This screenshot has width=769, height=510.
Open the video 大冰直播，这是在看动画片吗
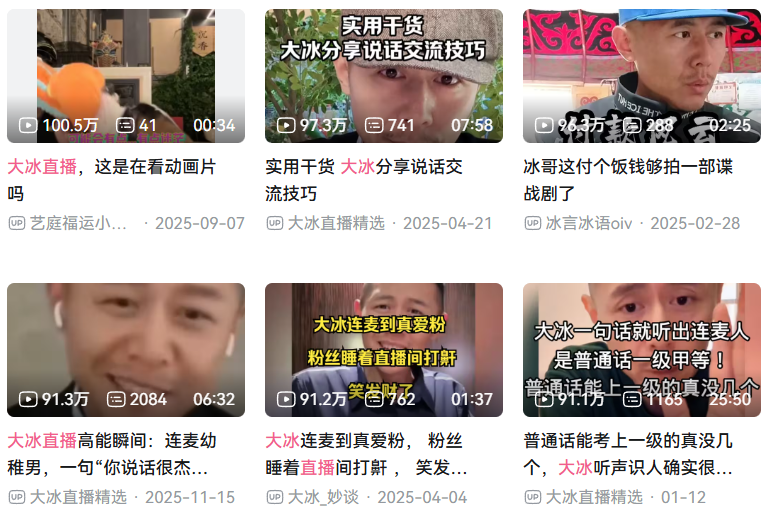click(125, 75)
